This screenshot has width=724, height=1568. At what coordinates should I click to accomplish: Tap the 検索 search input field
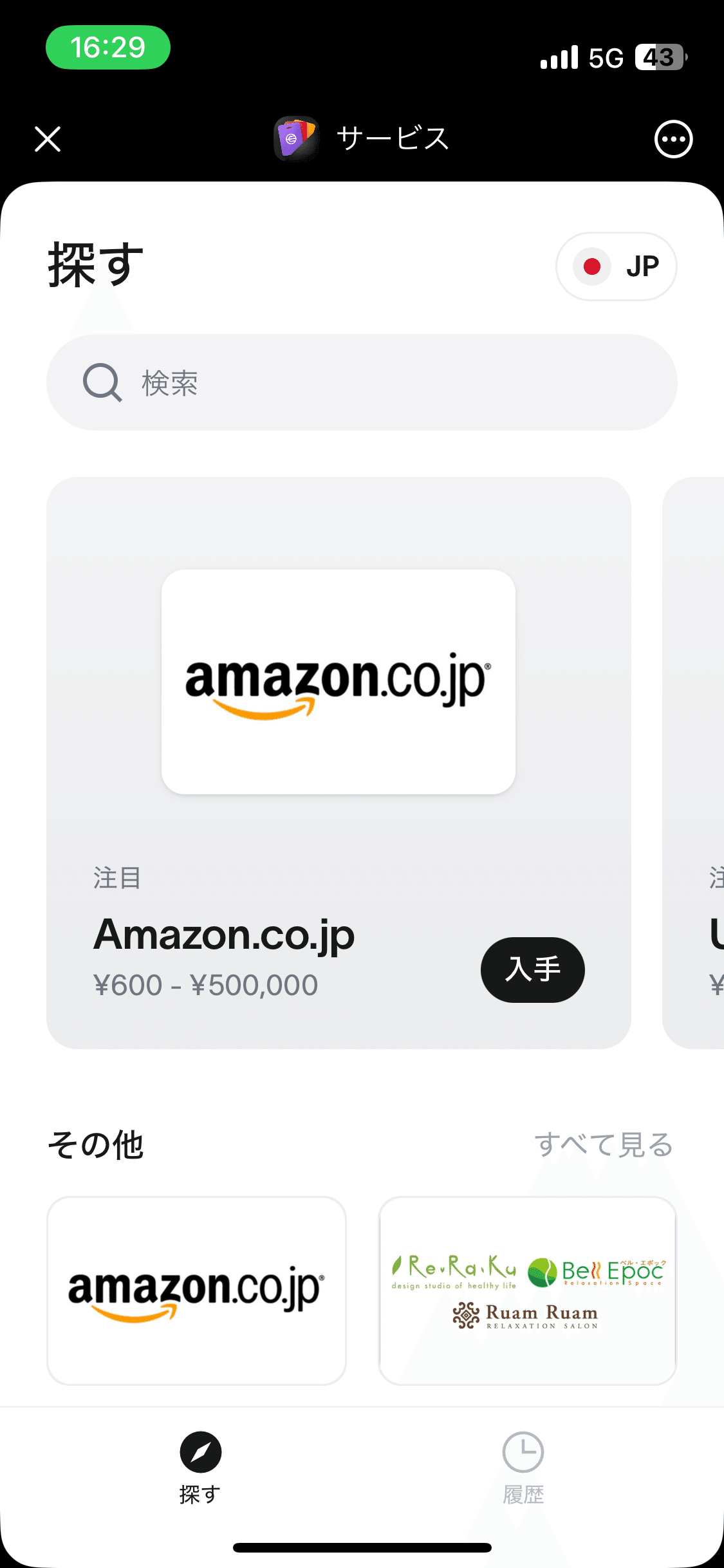(362, 382)
